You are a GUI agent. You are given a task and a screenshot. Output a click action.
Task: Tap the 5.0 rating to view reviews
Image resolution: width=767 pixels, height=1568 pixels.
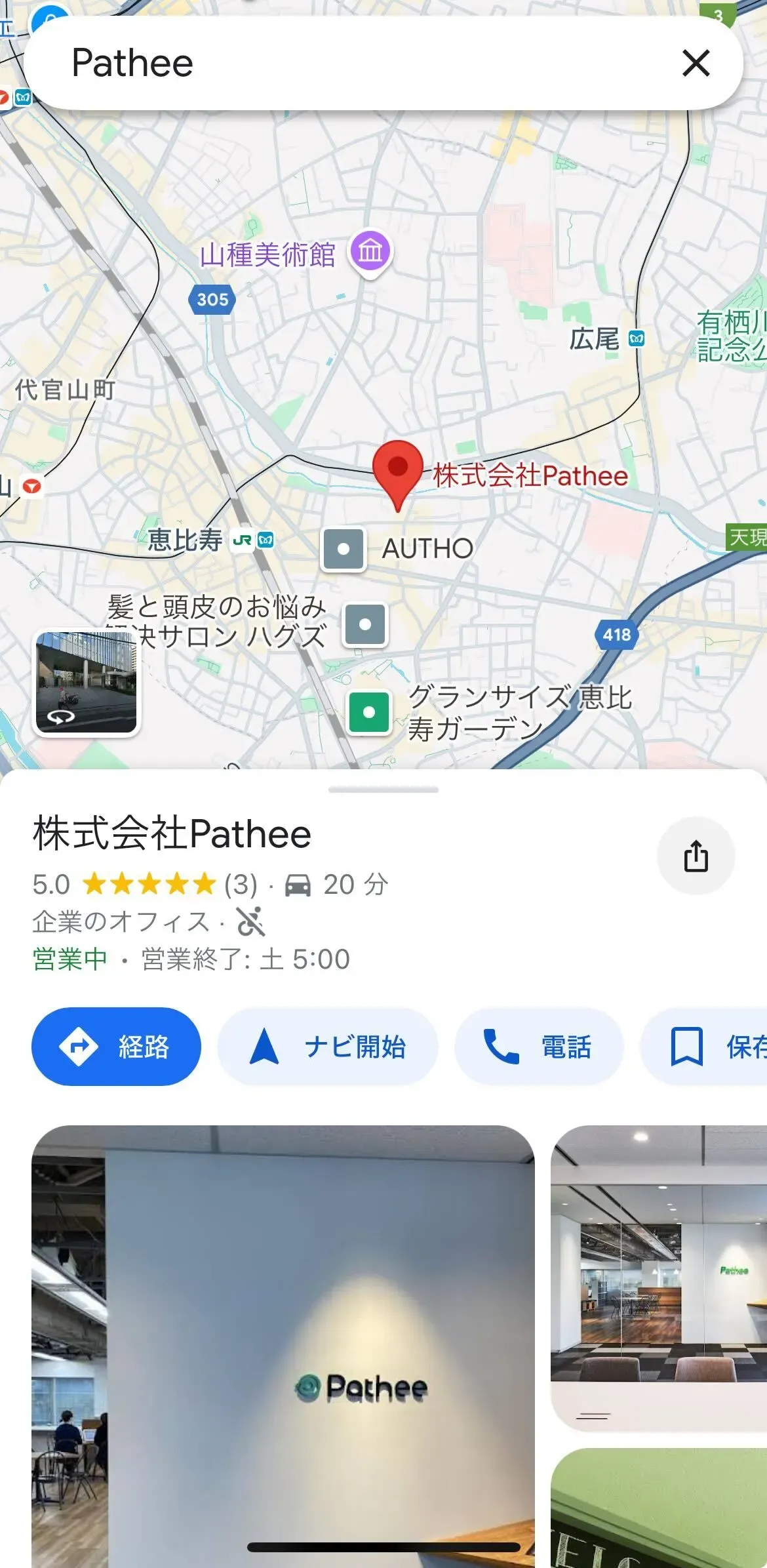tap(48, 883)
